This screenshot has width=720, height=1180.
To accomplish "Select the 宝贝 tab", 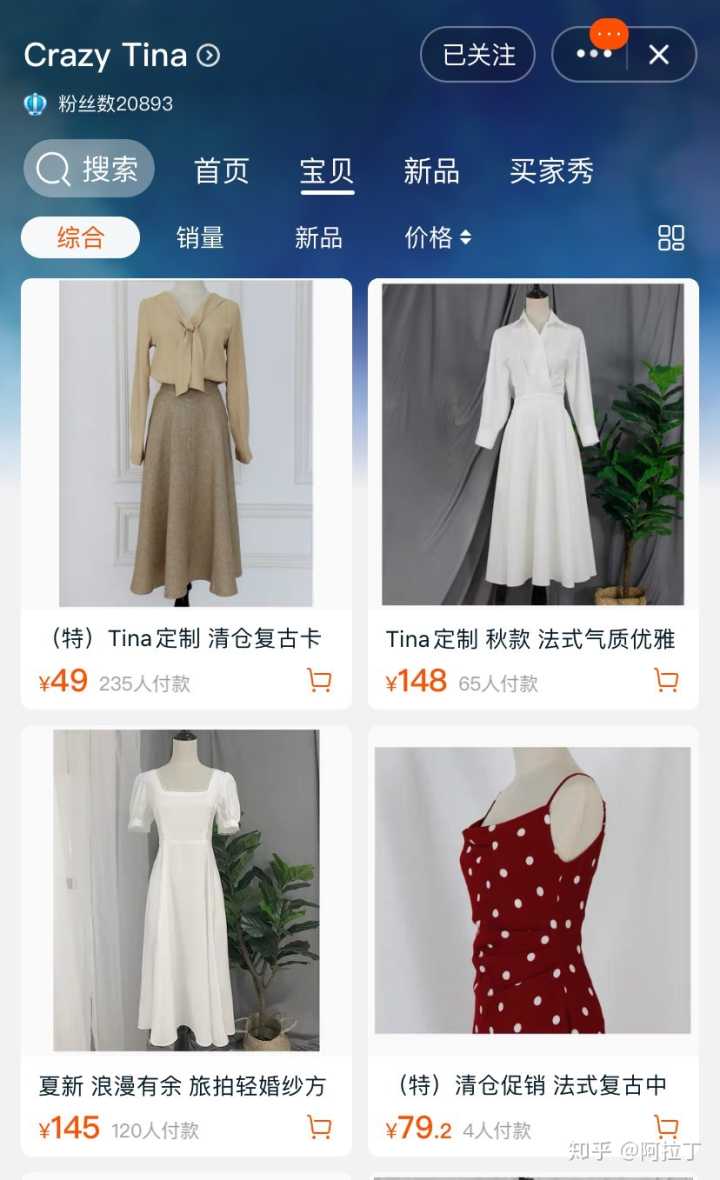I will point(327,171).
